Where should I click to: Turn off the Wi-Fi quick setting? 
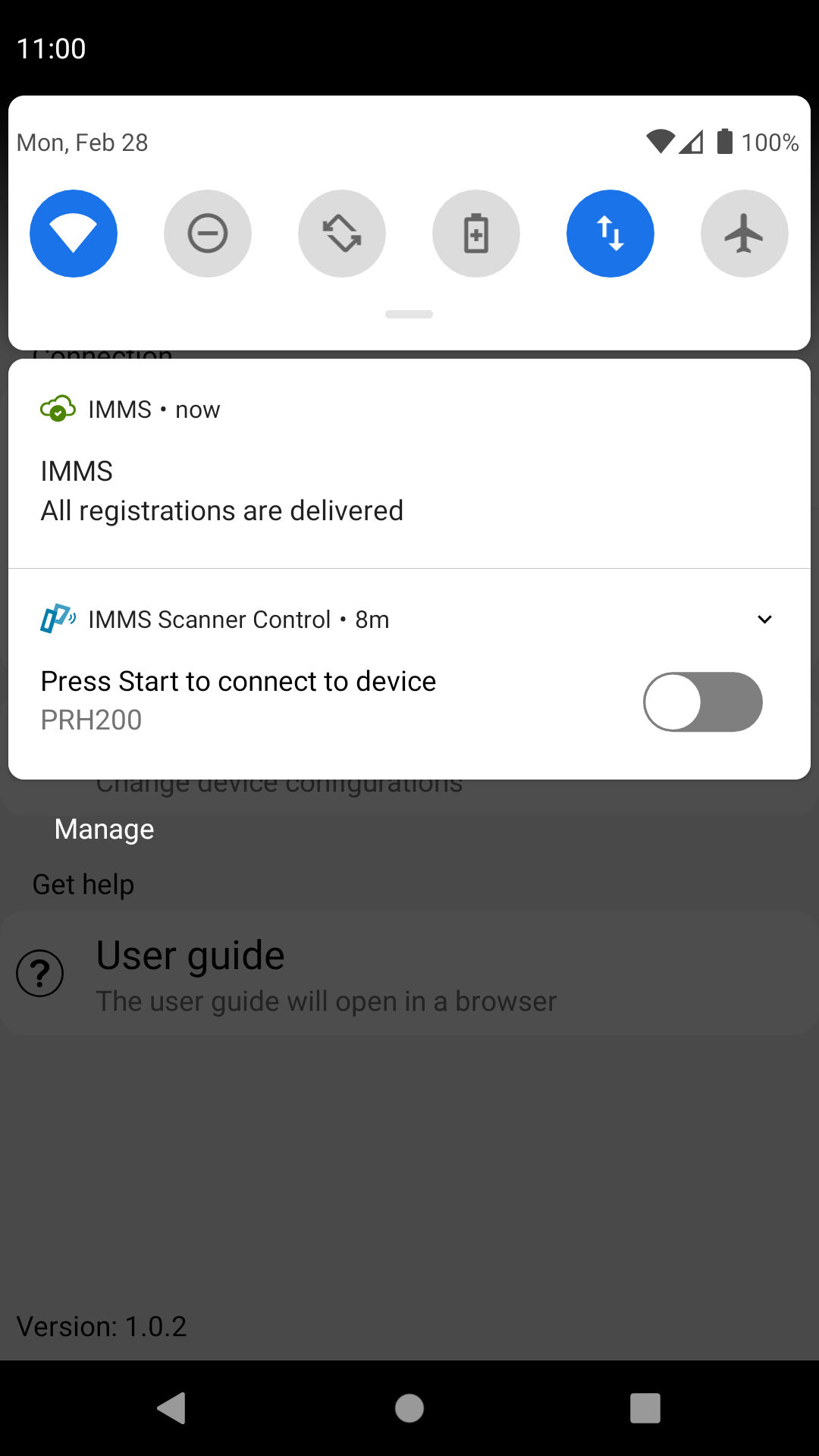tap(74, 234)
